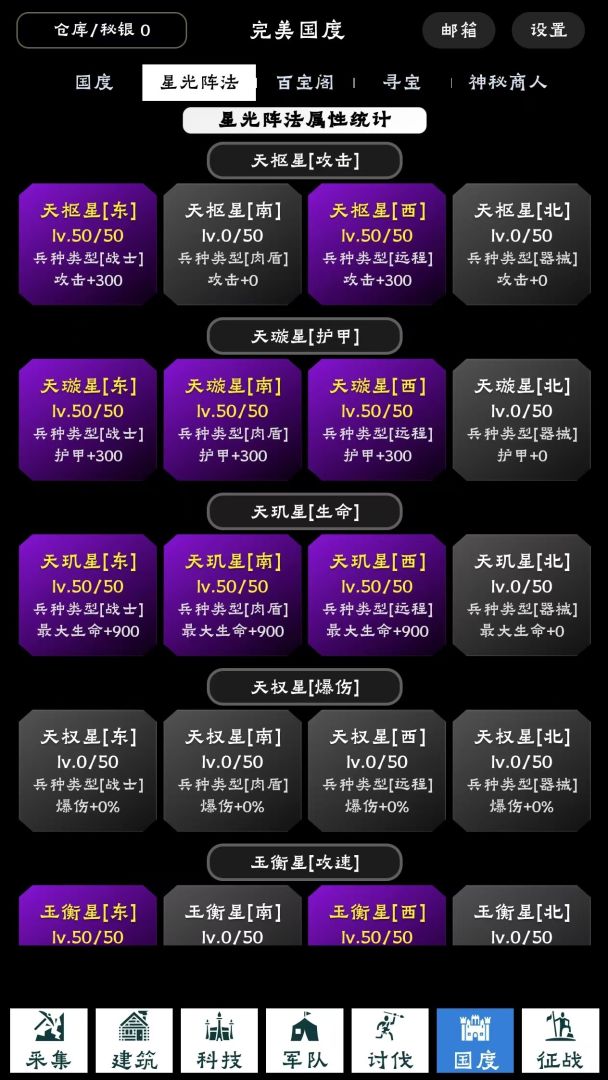Go to 建筑 in bottom navigation
Viewport: 608px width, 1080px height.
[134, 1040]
